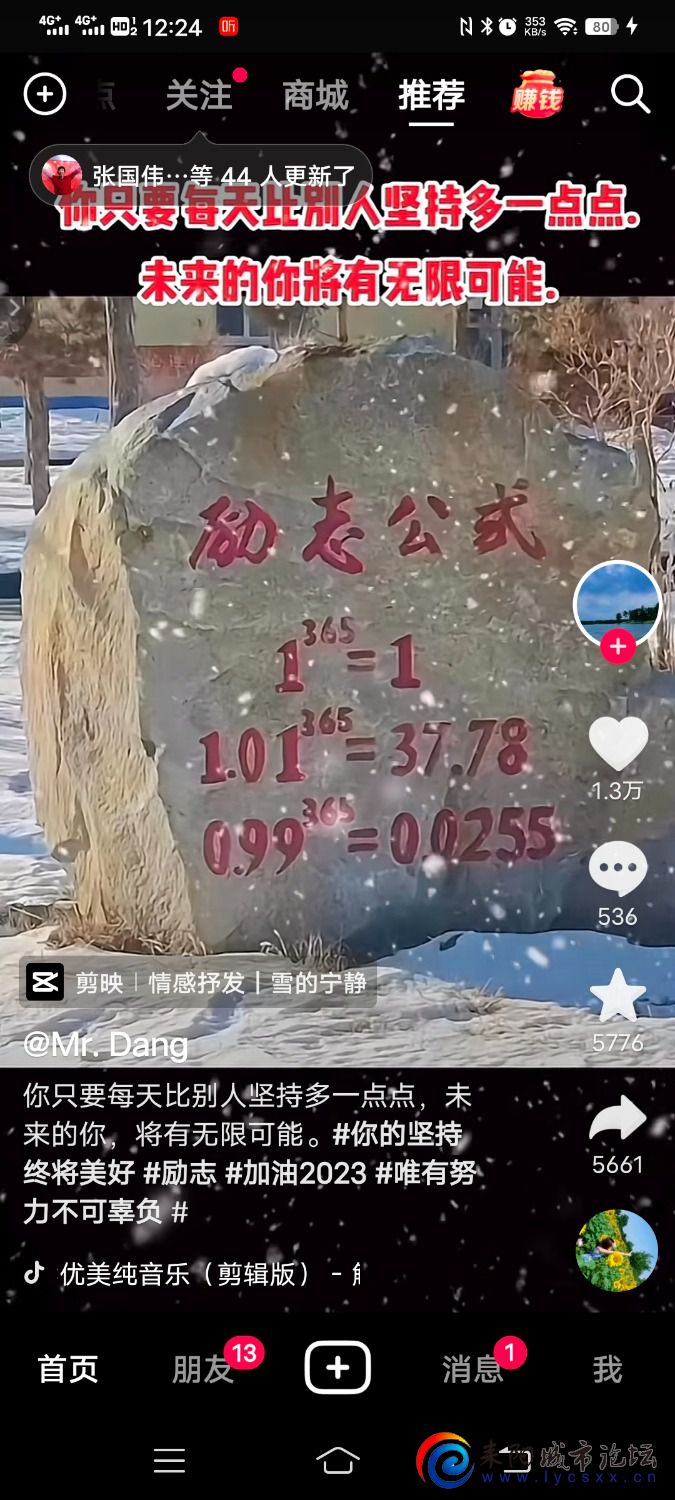
Task: Open @Mr. Dang's profile
Action: pos(105,1045)
